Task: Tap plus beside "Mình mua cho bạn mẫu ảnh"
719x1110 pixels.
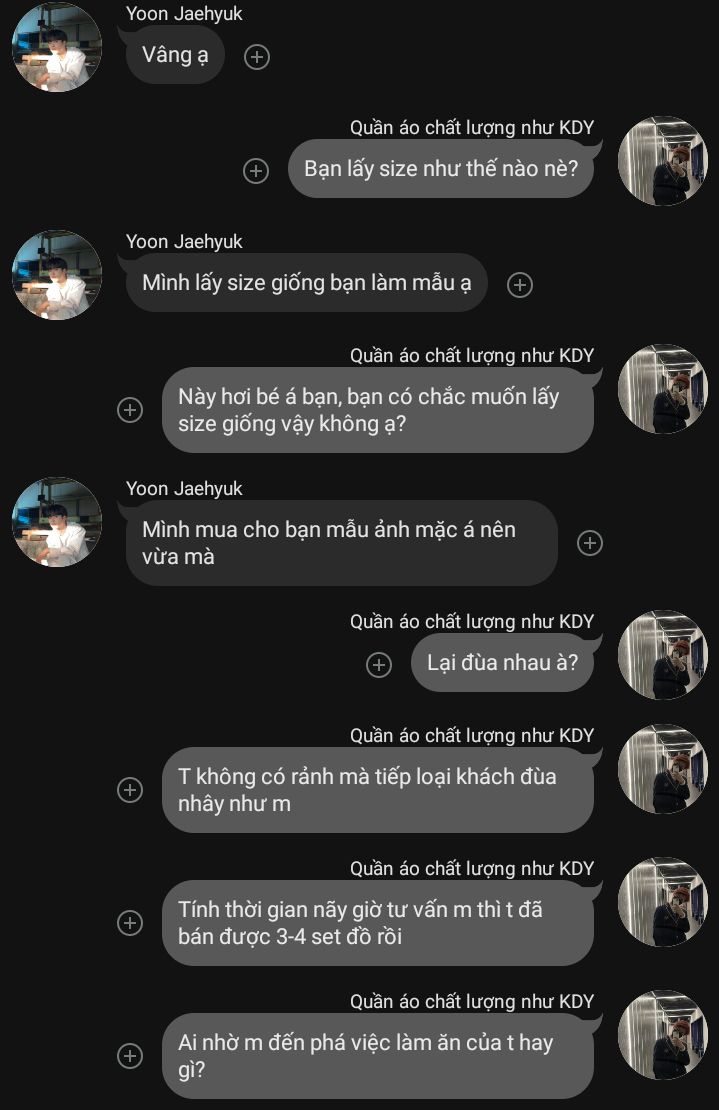Action: coord(590,543)
